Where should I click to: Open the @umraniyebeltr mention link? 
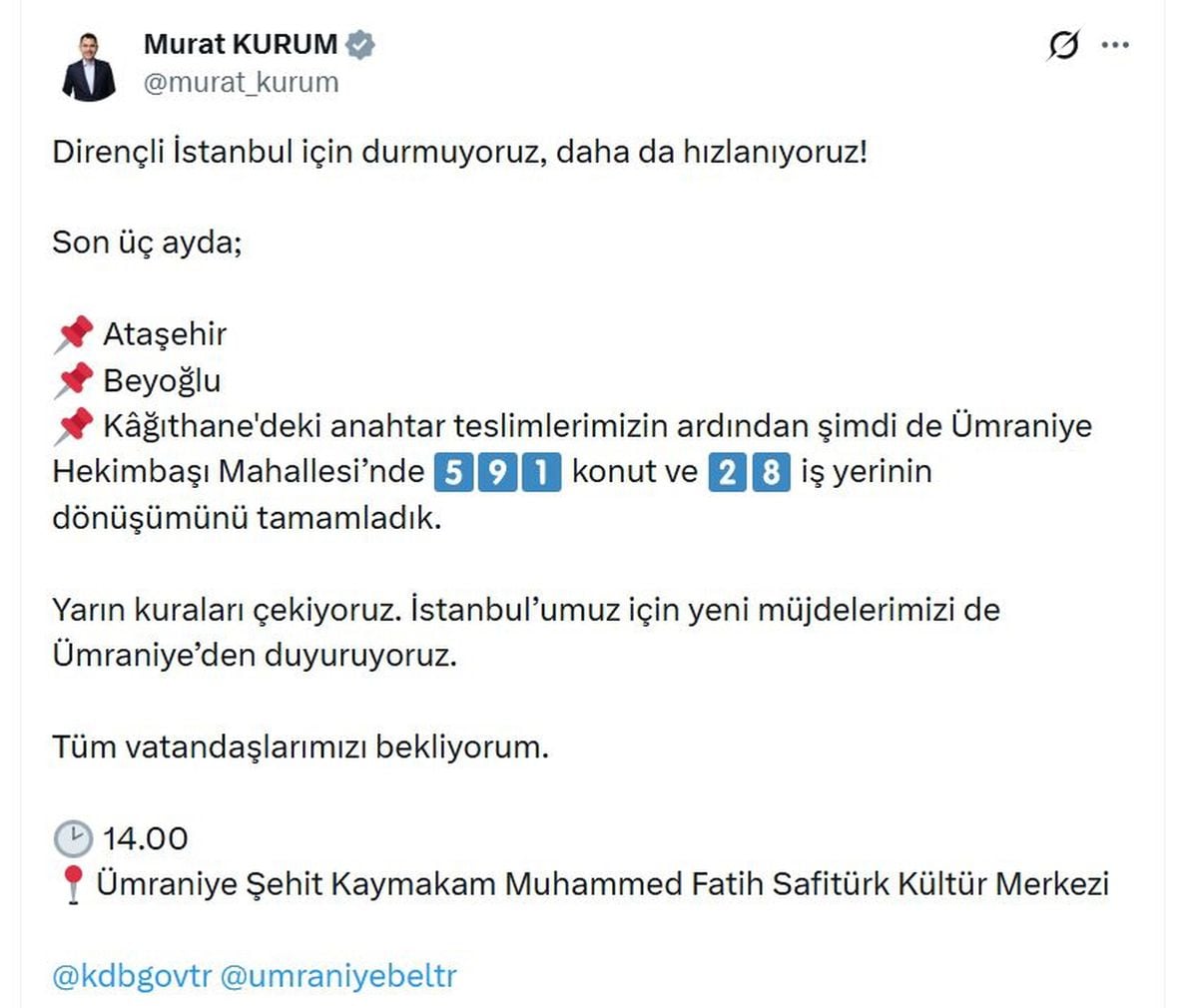coord(338,975)
